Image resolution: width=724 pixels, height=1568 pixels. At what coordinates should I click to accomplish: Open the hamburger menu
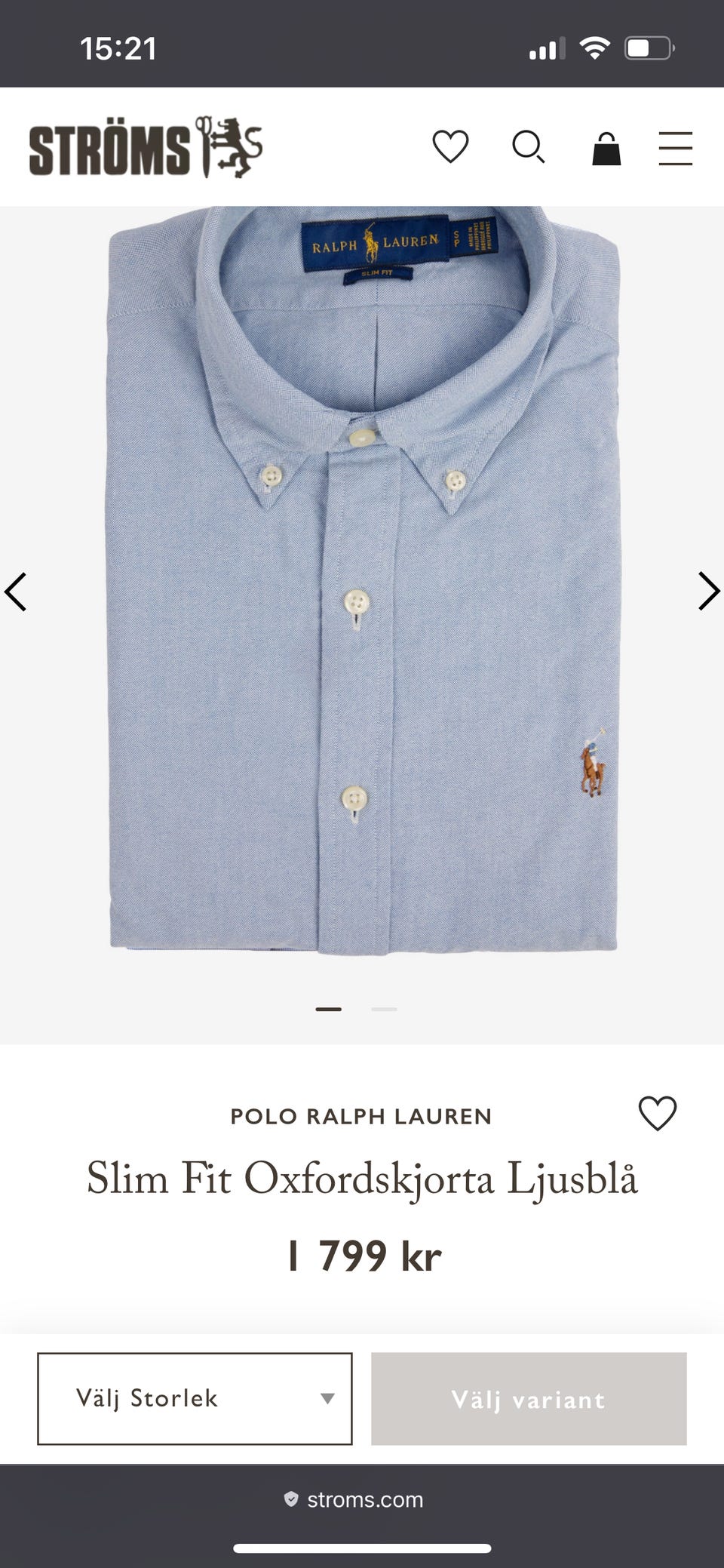[x=675, y=148]
